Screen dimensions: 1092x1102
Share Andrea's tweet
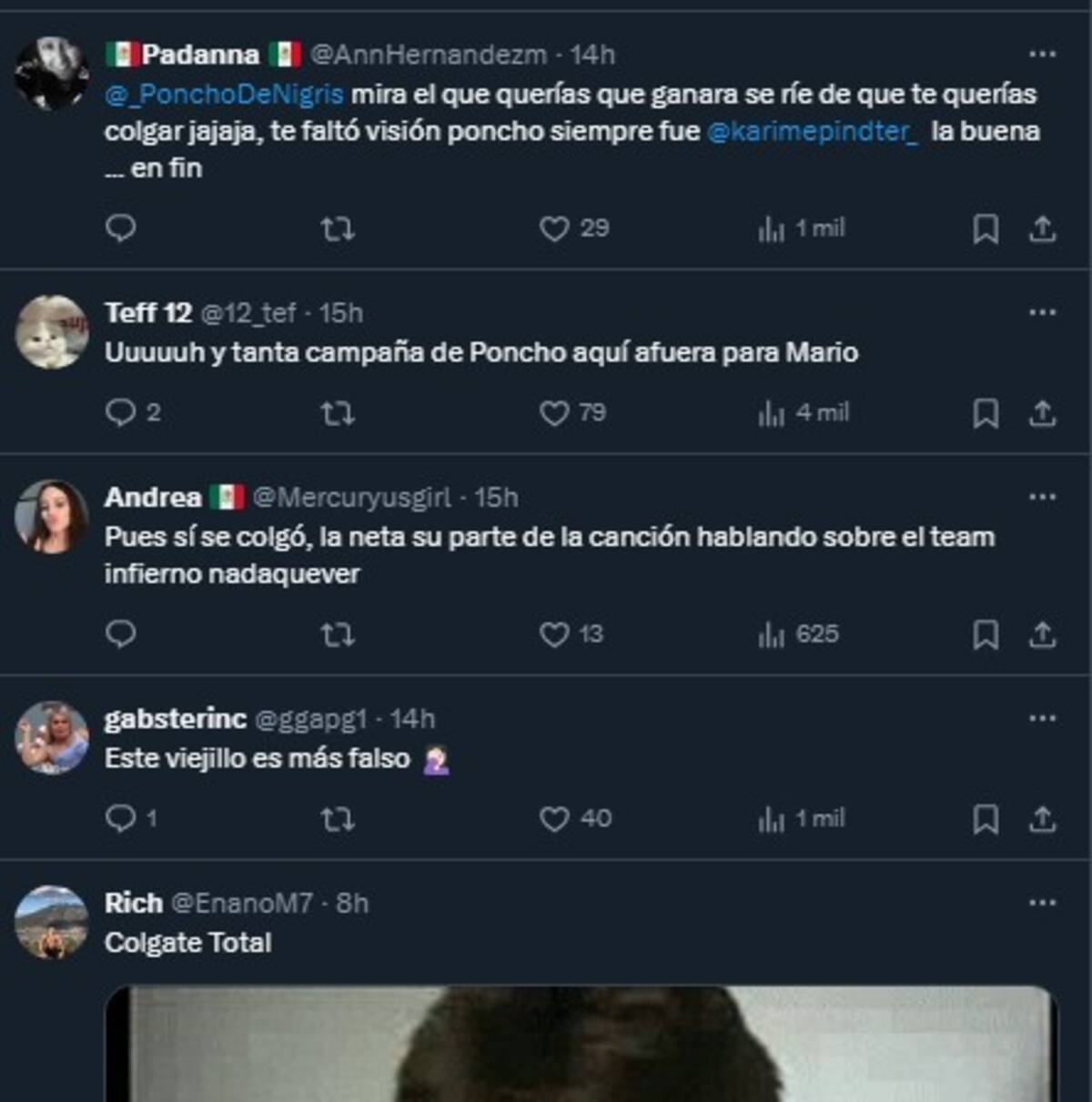(x=1042, y=634)
